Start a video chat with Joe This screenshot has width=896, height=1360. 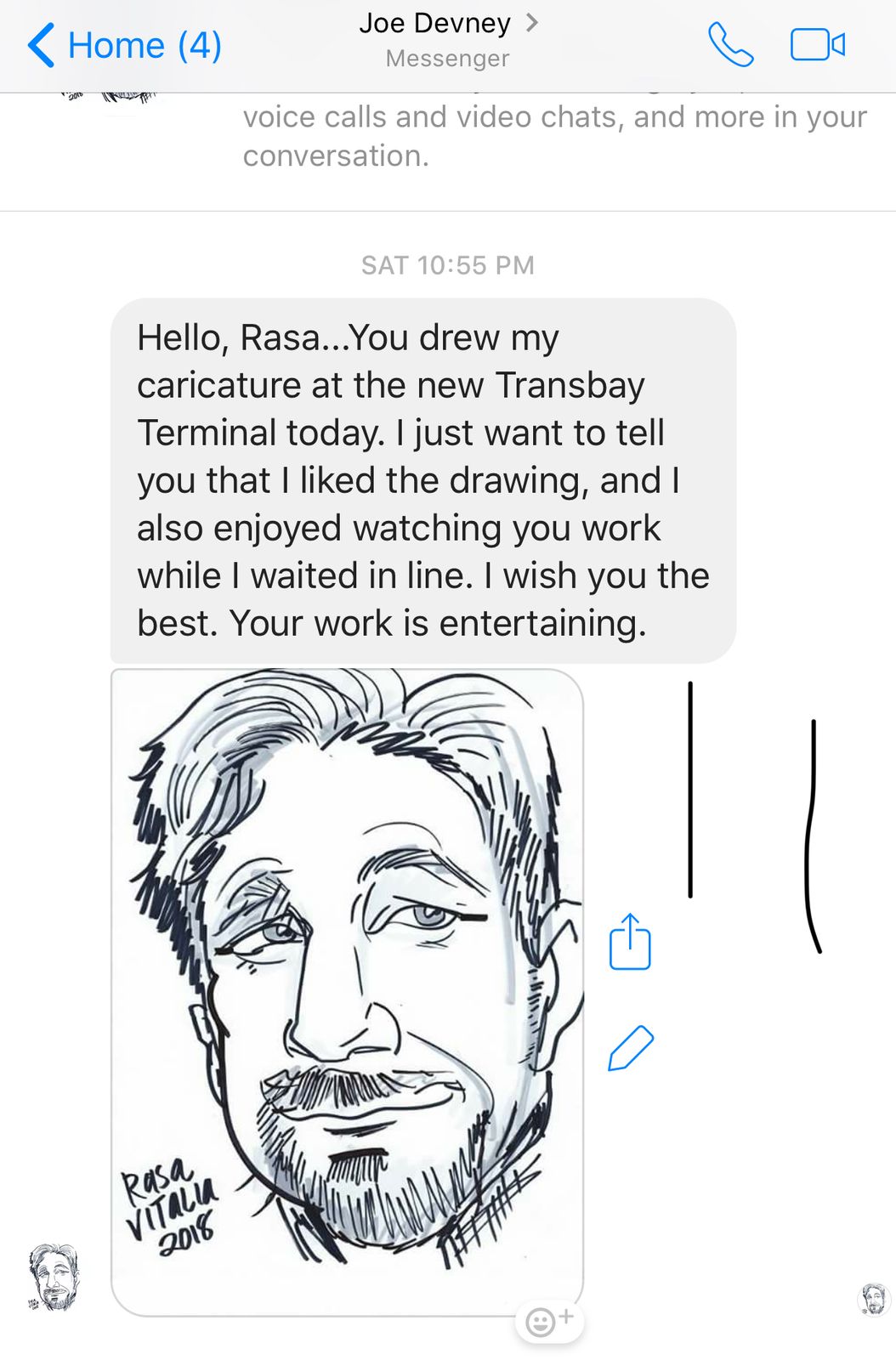pyautogui.click(x=817, y=45)
